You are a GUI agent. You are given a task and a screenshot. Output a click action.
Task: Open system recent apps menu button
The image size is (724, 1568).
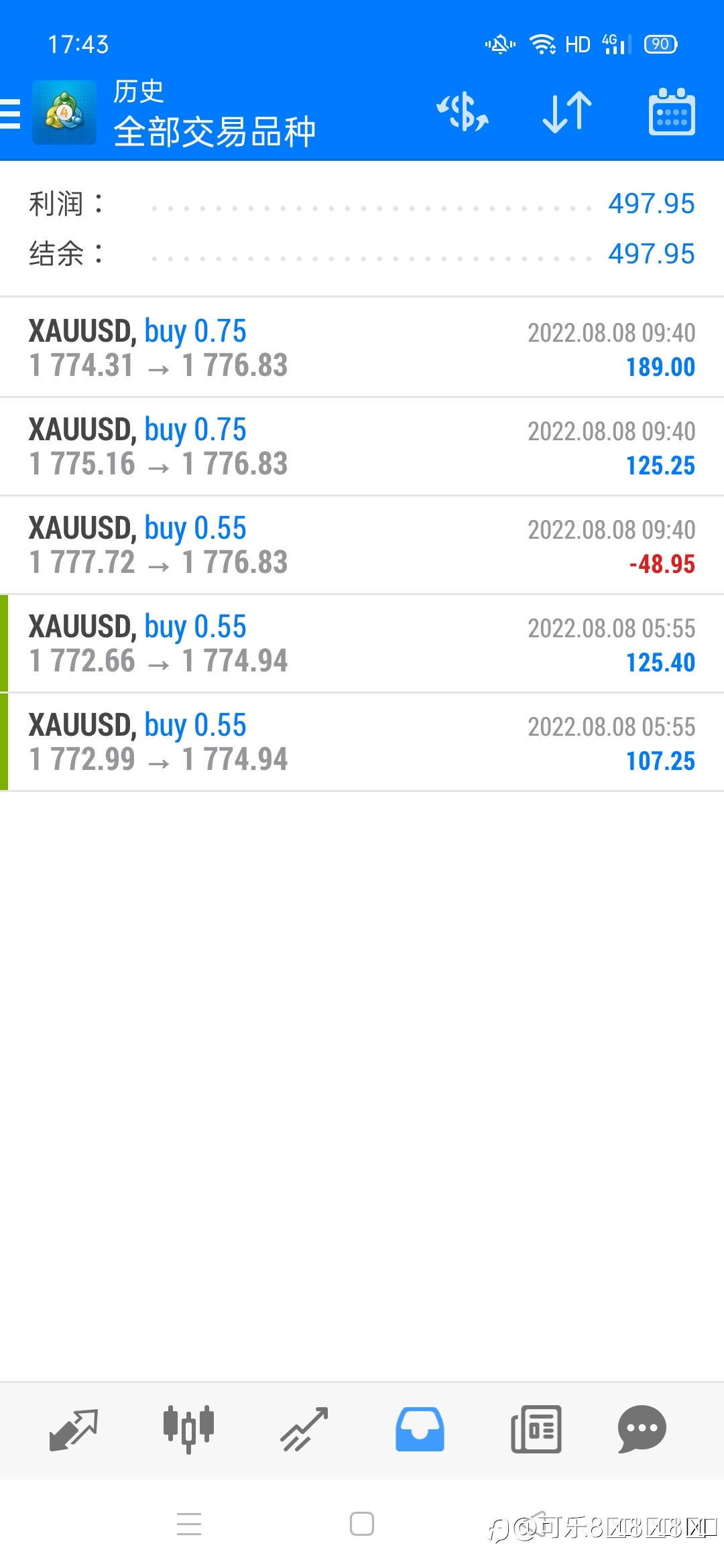coord(189,1524)
